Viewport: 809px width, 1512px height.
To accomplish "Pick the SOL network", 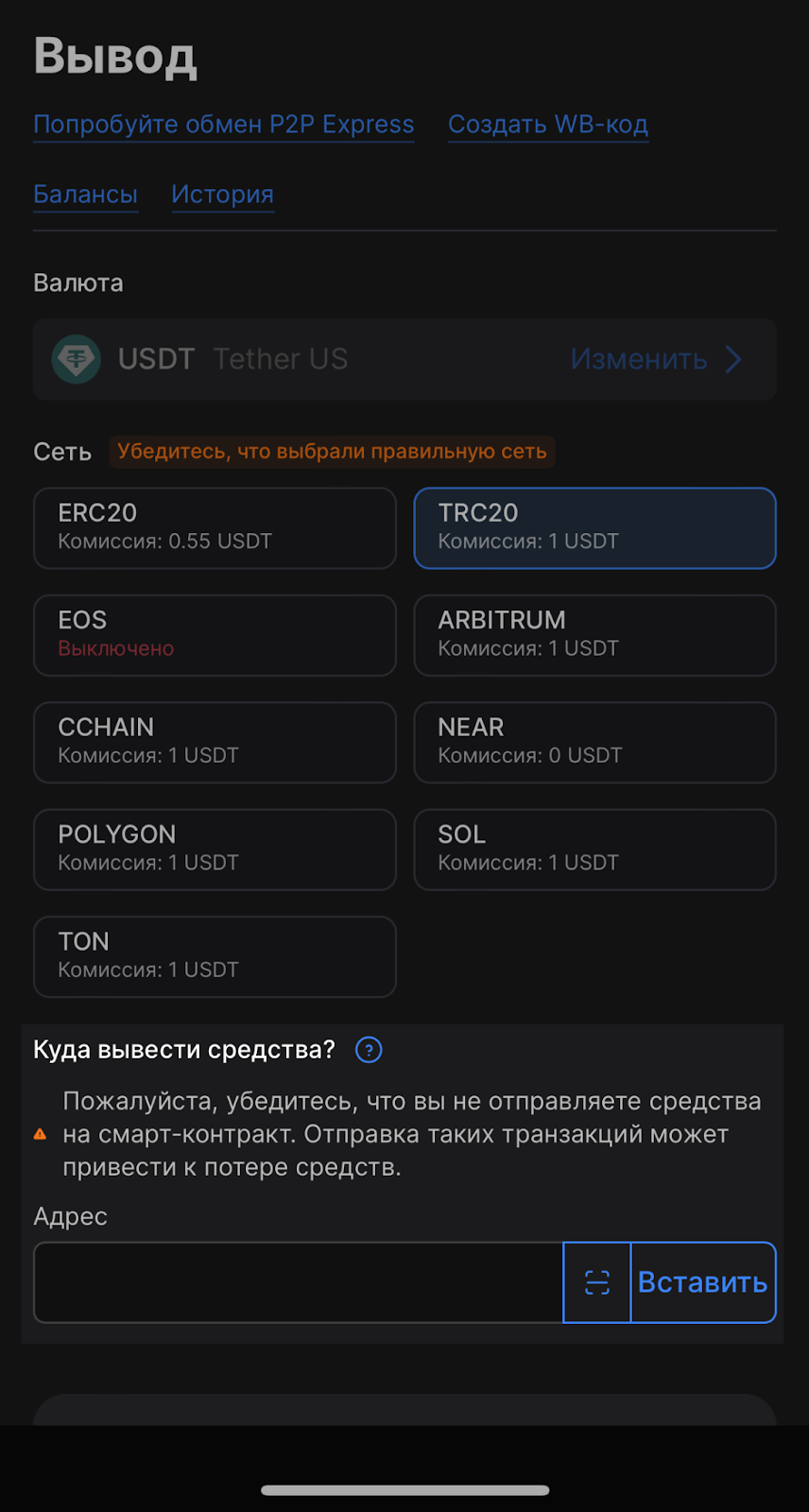I will point(595,850).
